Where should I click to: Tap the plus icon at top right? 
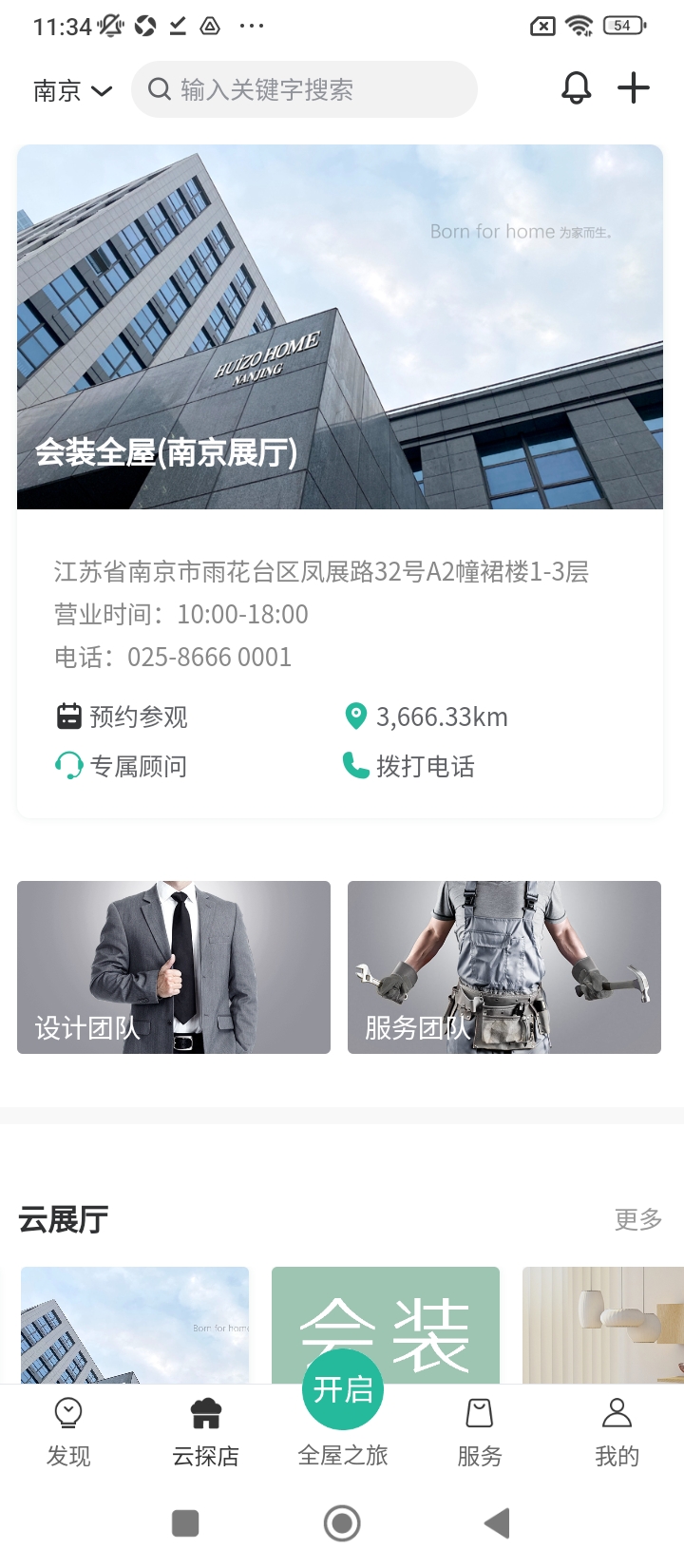634,88
